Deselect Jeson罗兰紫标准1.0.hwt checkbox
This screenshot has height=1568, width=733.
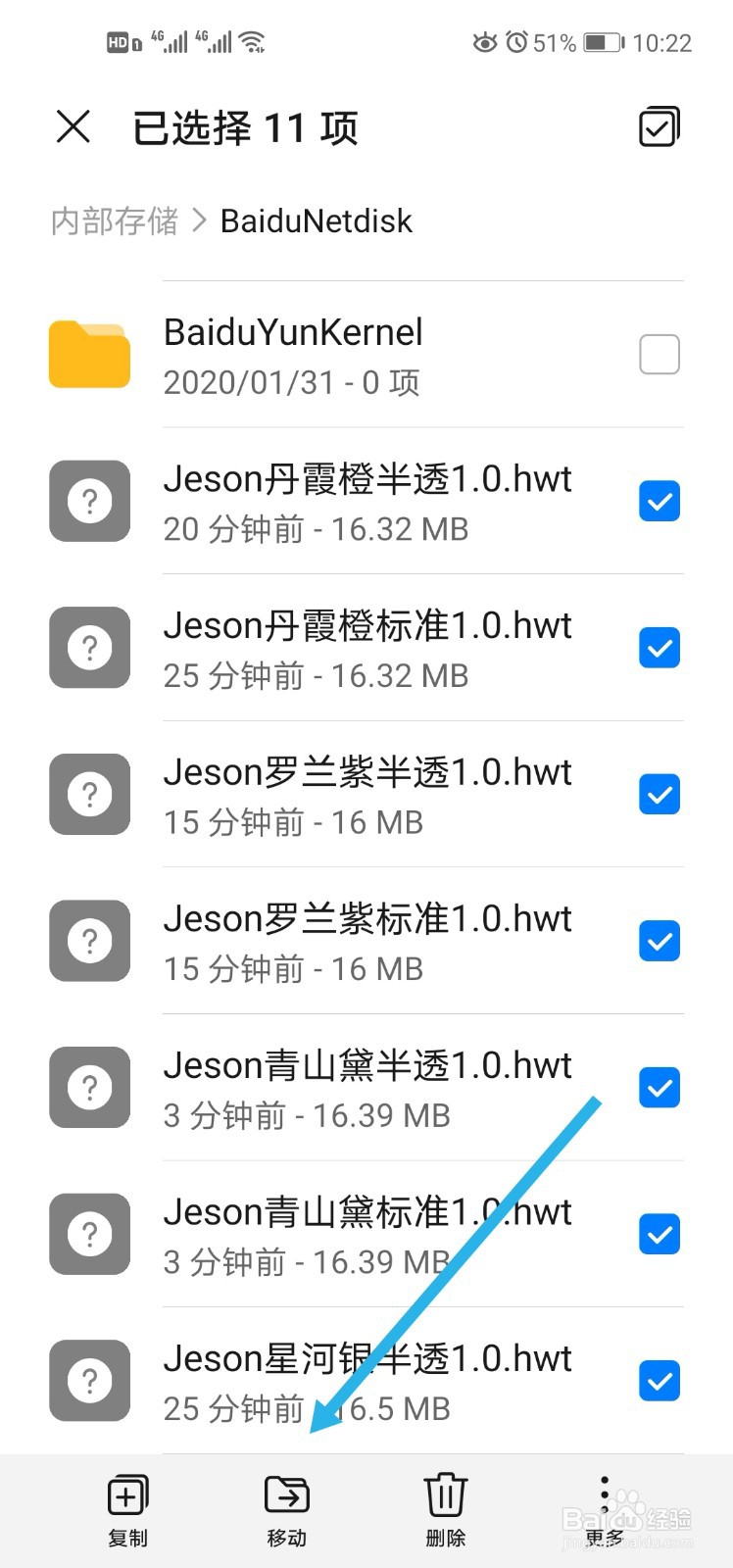tap(660, 941)
